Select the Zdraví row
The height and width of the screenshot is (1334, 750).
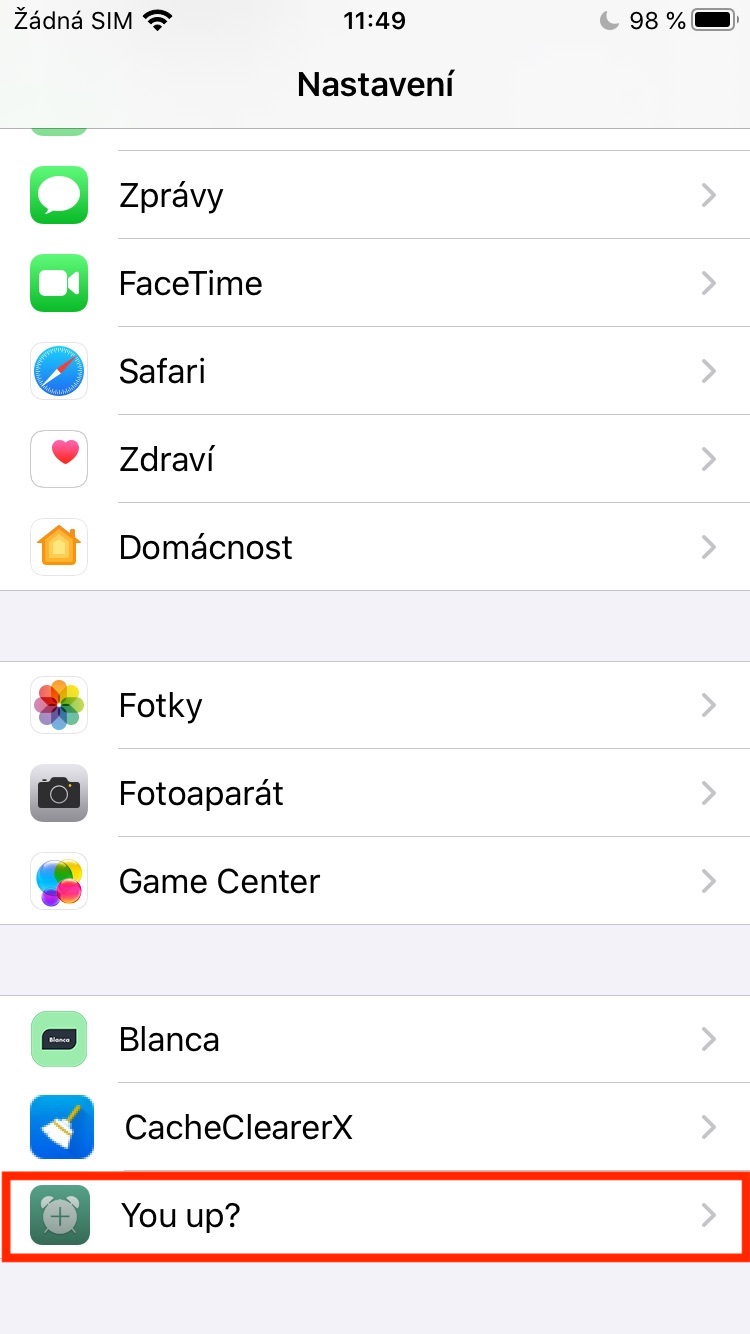(375, 459)
